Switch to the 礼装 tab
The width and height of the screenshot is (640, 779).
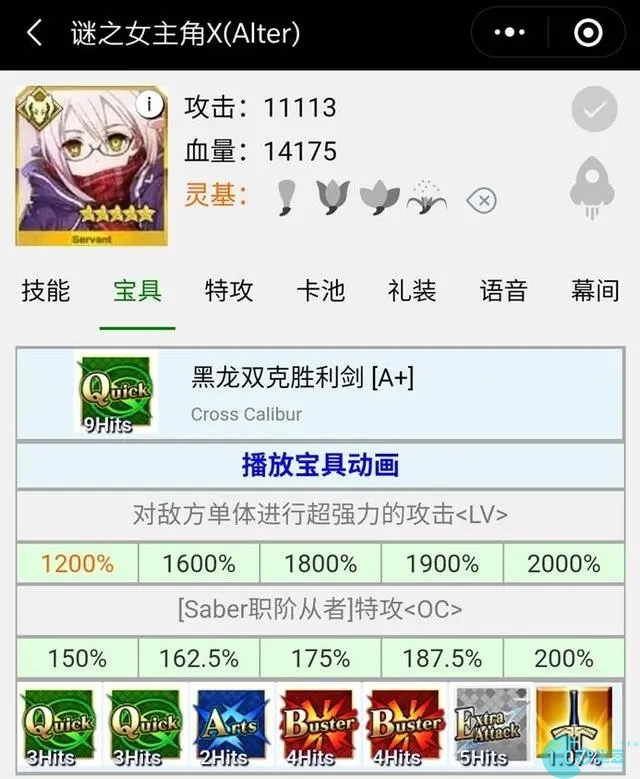(412, 292)
